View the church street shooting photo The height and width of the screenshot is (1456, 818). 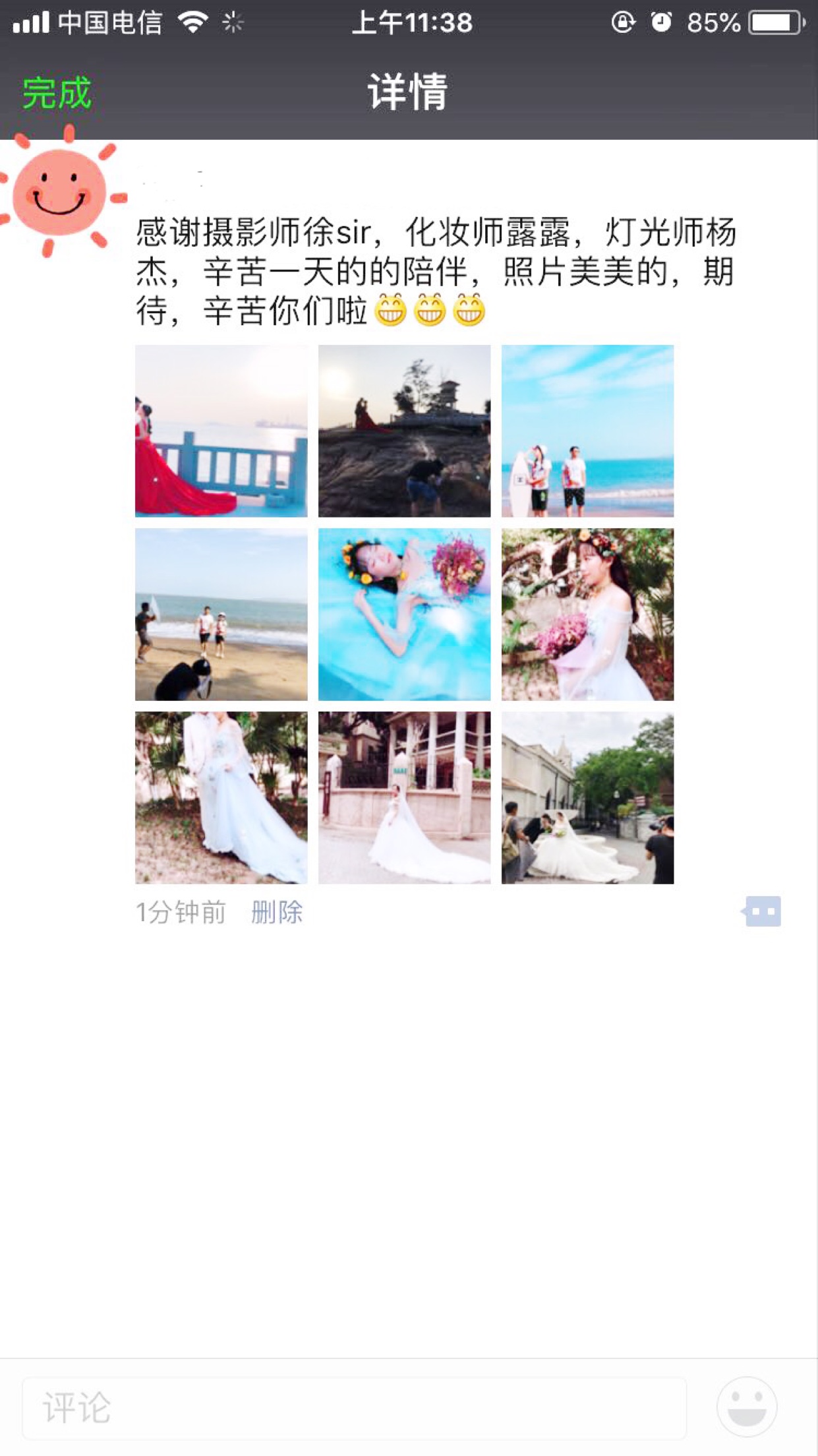click(x=588, y=797)
